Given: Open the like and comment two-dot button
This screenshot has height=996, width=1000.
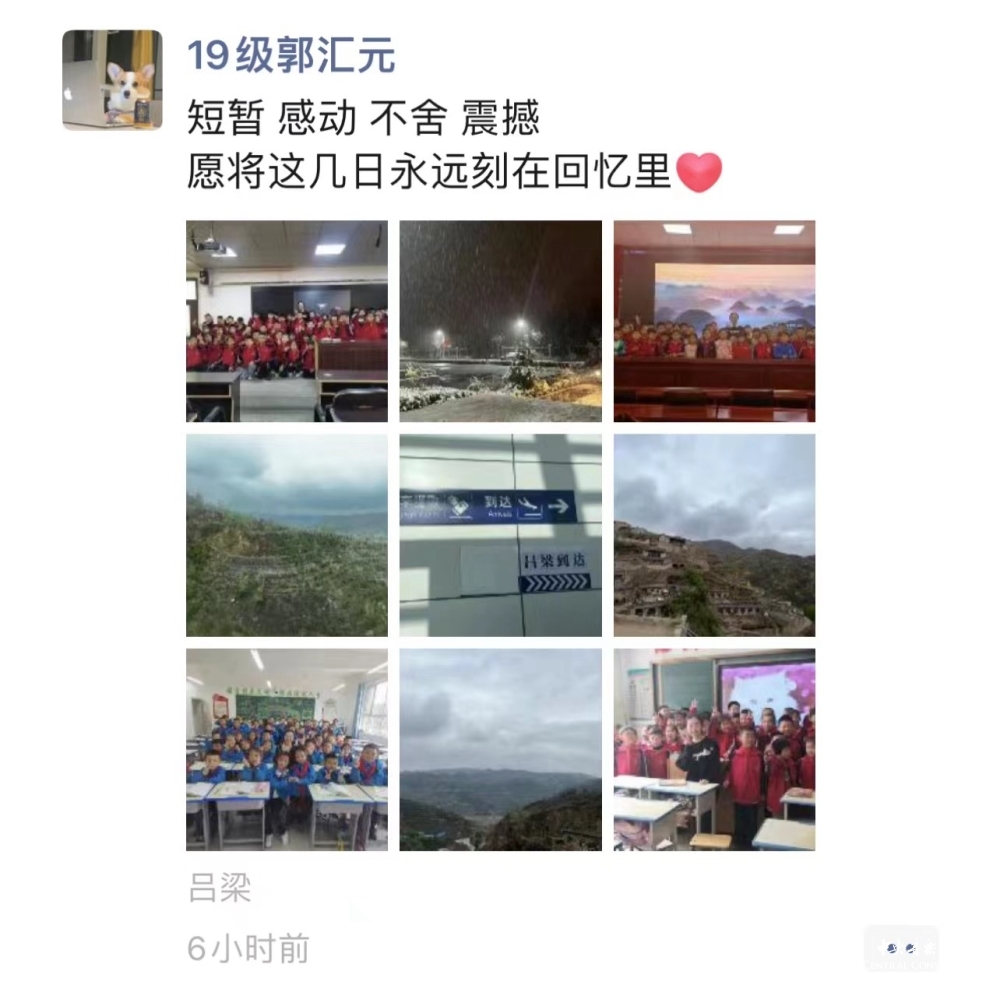Looking at the screenshot, I should point(901,948).
